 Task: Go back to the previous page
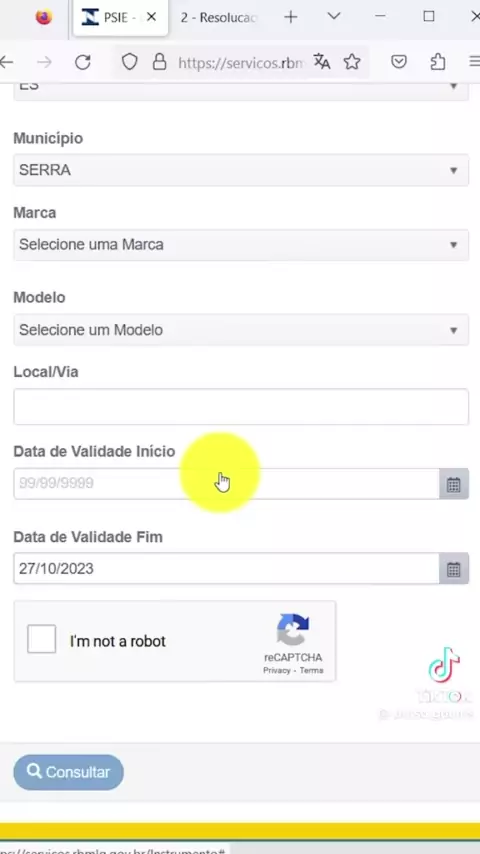pos(7,63)
